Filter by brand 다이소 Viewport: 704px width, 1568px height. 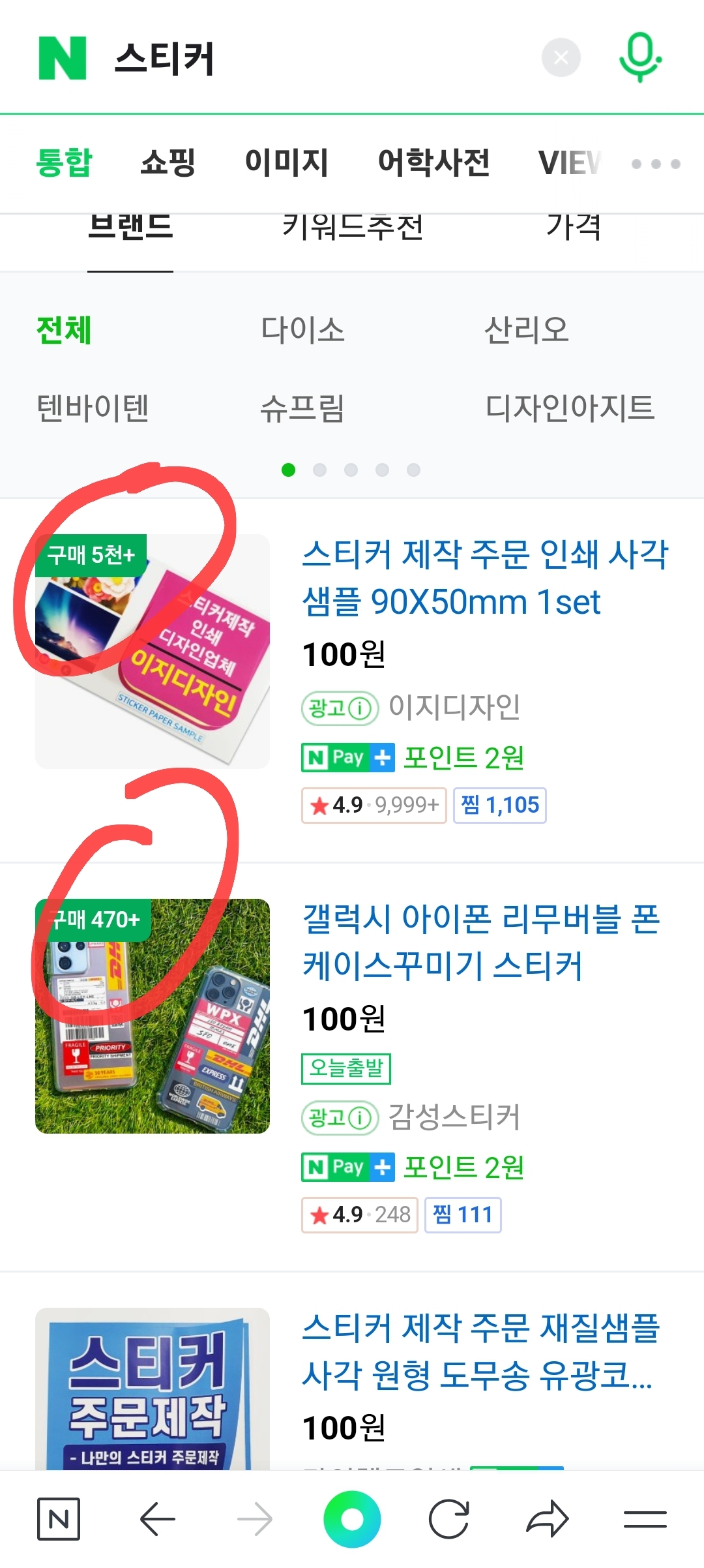tap(302, 330)
